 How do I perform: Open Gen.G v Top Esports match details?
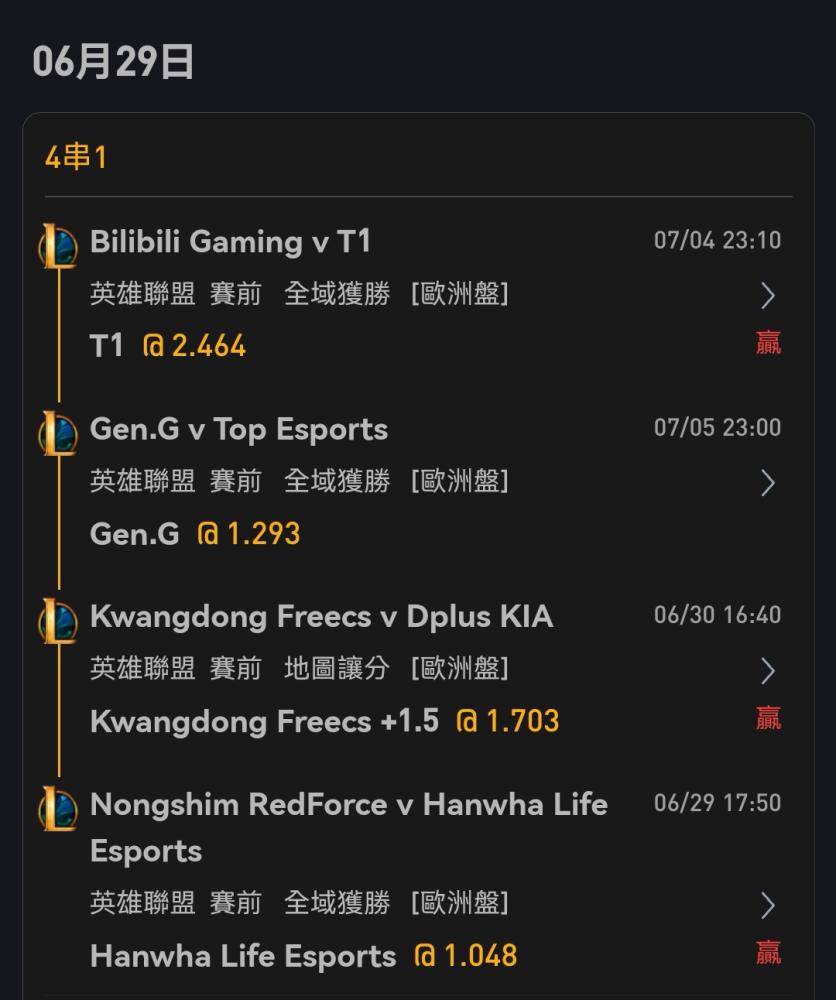[x=767, y=483]
